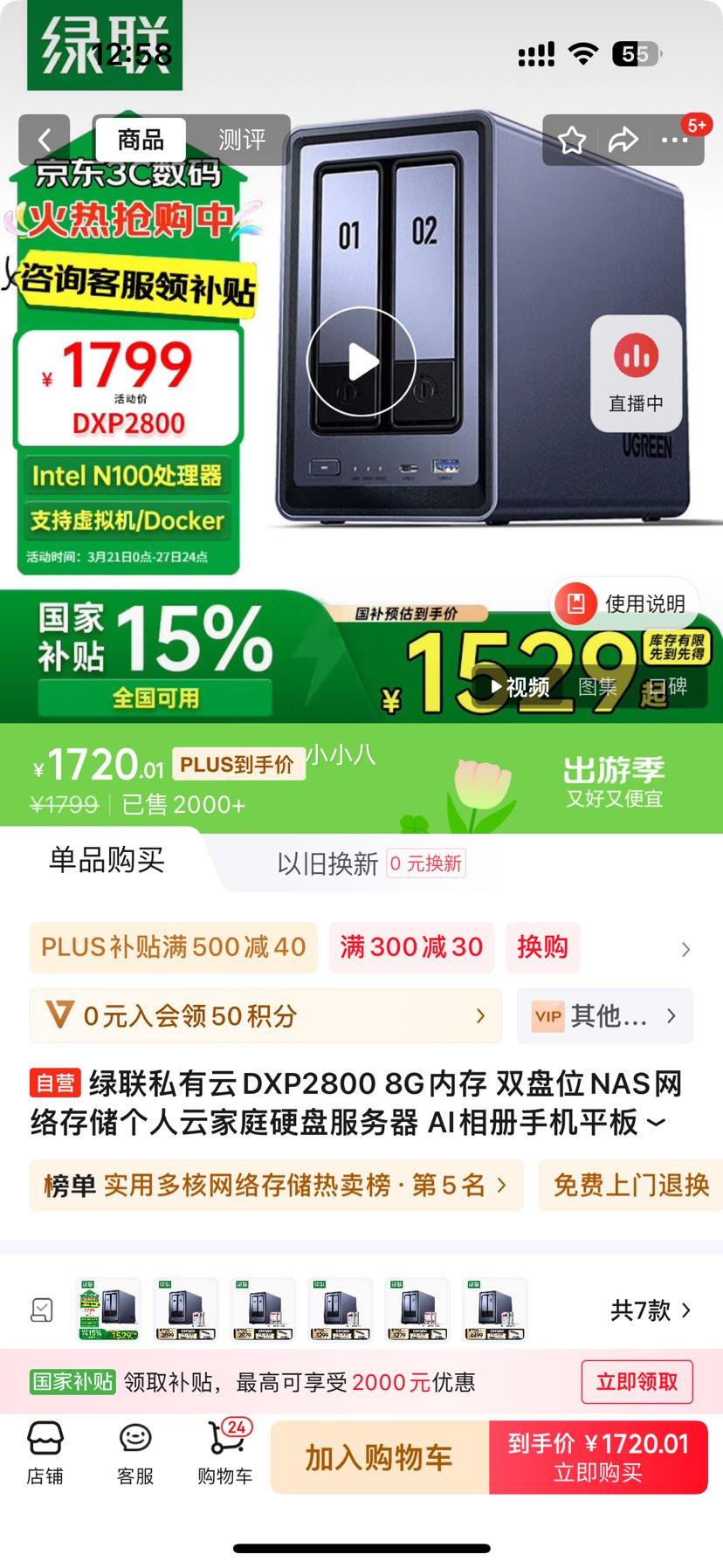
Task: Open the 使用说明 usage instructions
Action: pos(628,602)
